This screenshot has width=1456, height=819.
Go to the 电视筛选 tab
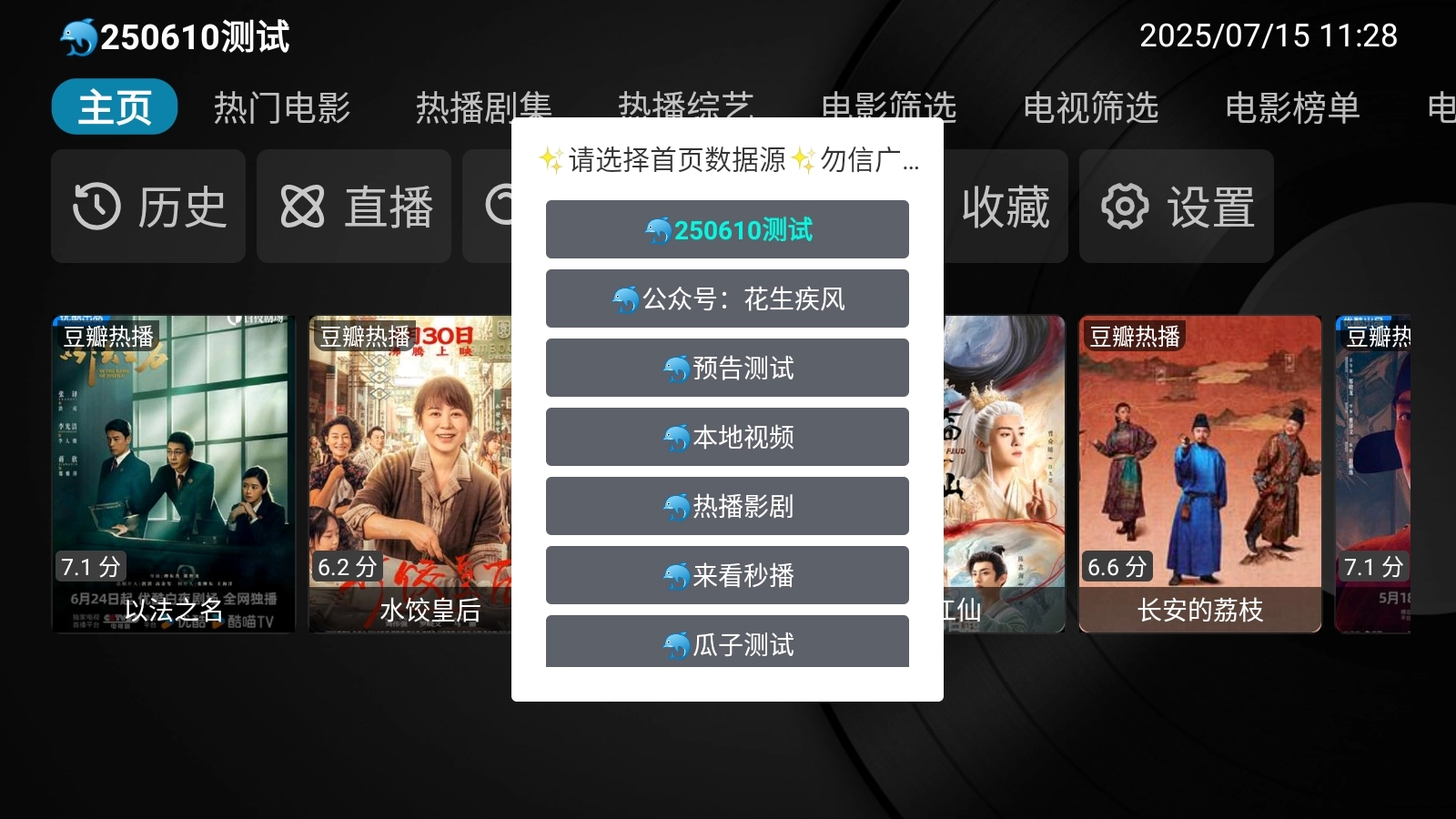click(x=1090, y=107)
